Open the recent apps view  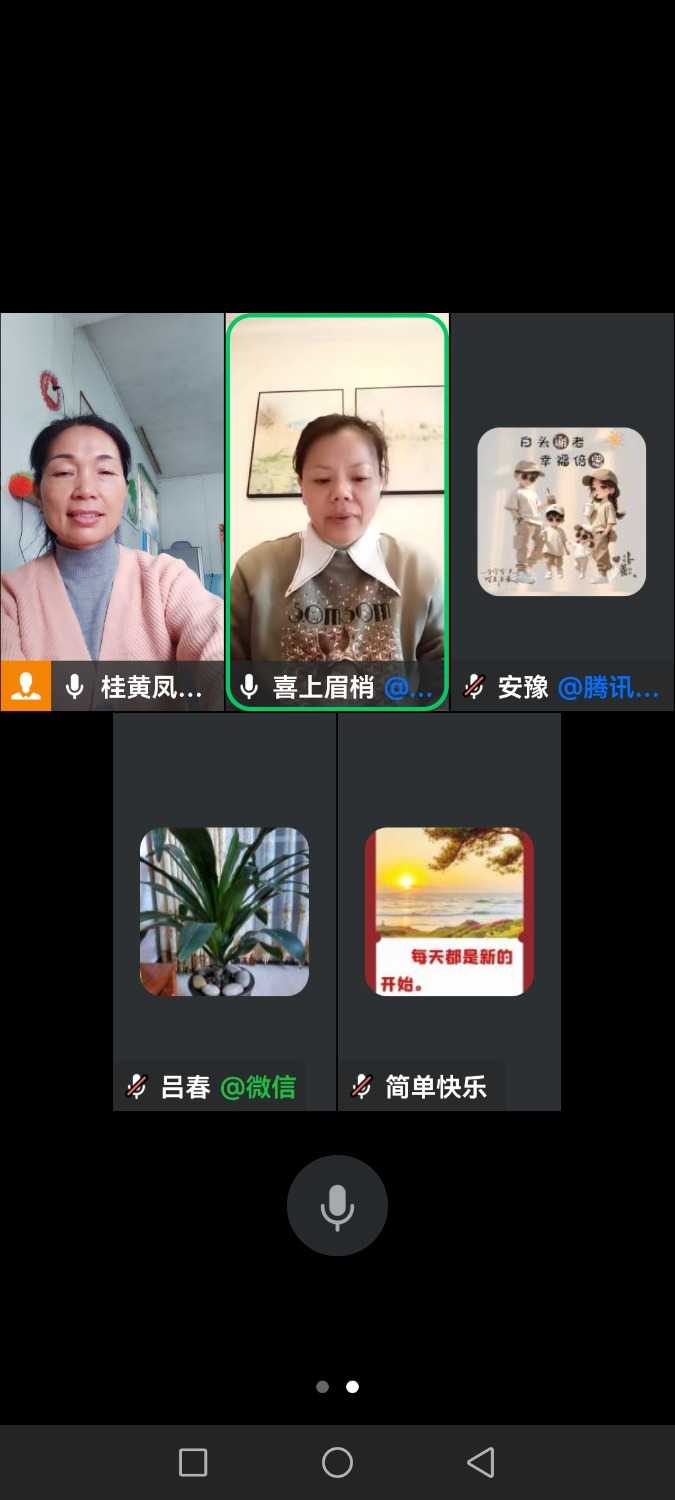193,1463
